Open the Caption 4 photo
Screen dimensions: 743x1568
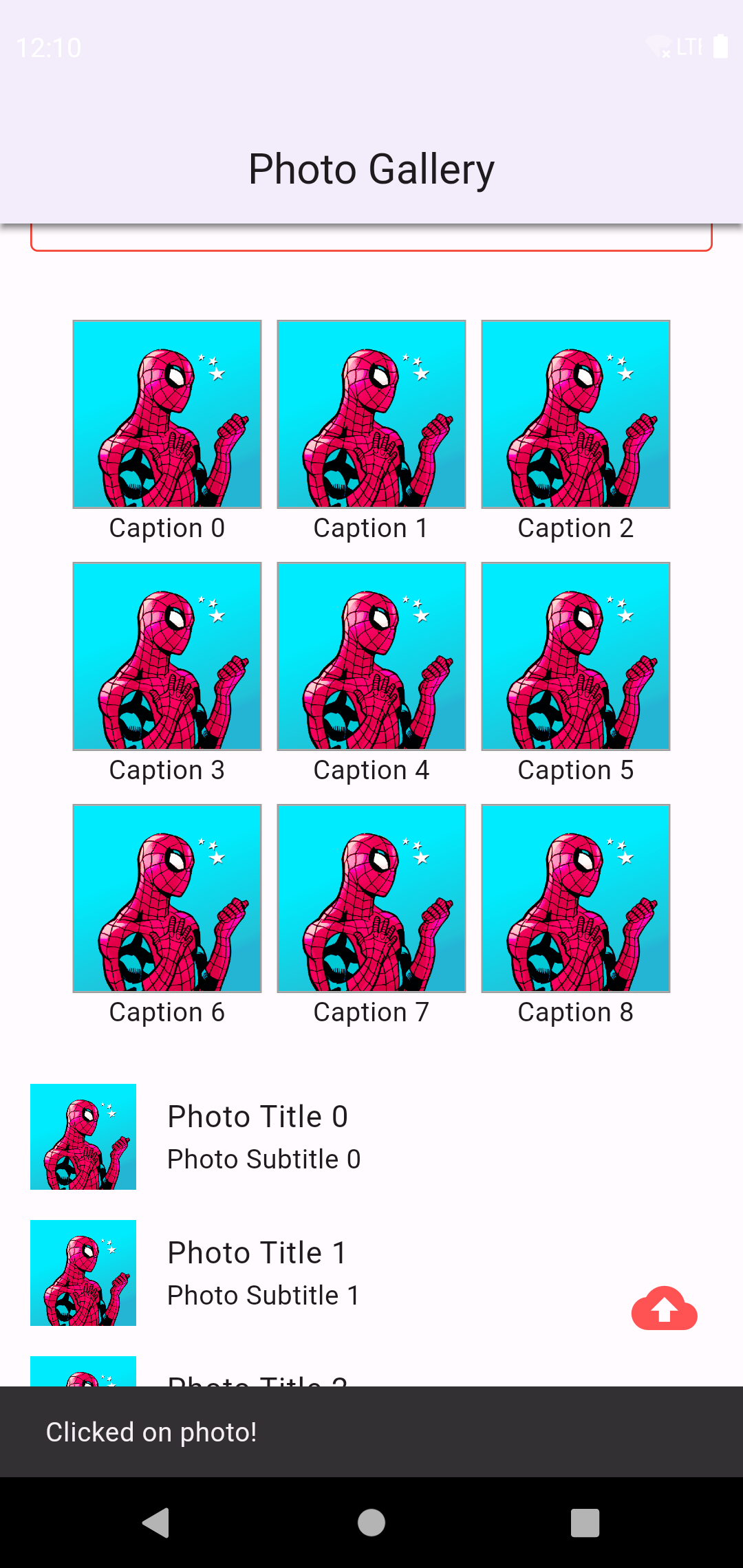pyautogui.click(x=371, y=657)
